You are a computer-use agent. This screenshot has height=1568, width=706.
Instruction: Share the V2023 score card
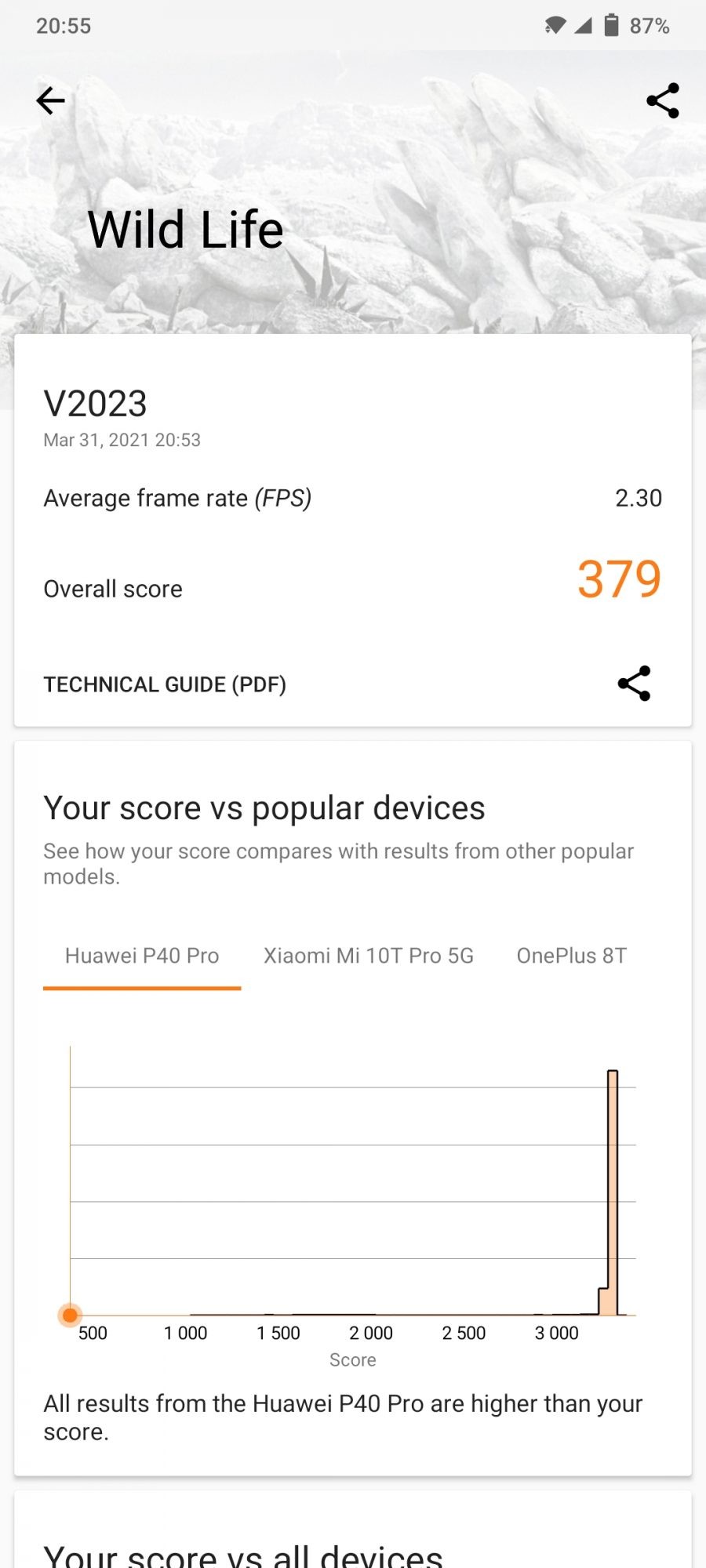tap(634, 684)
